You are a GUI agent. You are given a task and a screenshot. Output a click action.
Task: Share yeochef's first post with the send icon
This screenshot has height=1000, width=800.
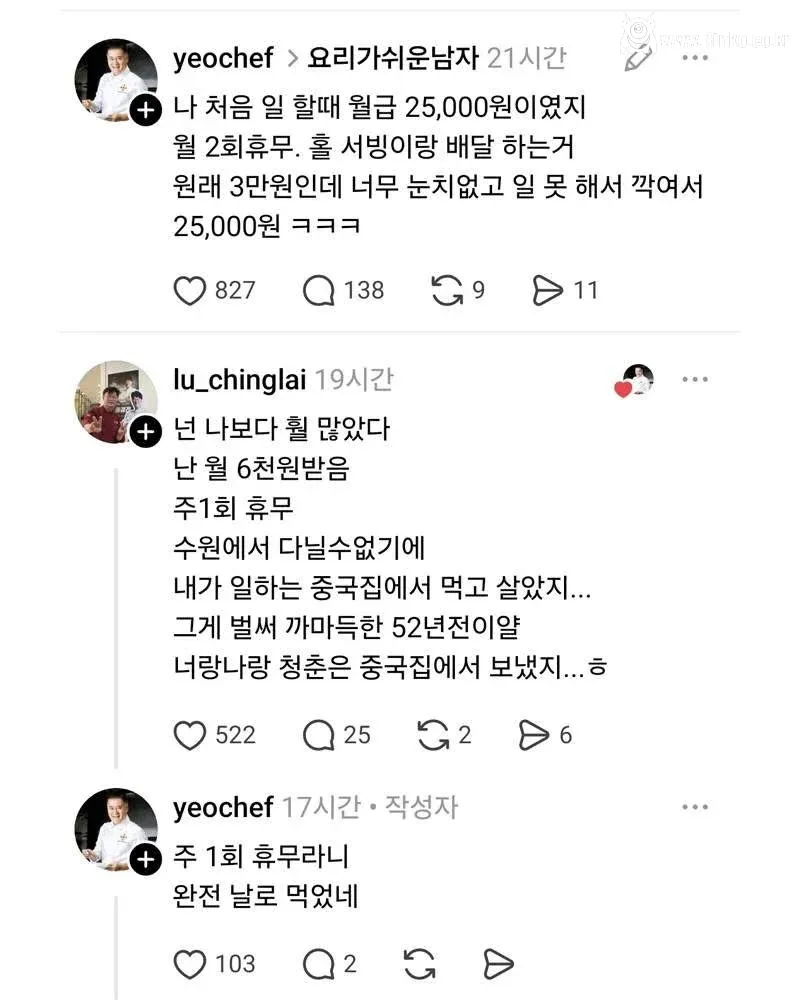point(549,290)
